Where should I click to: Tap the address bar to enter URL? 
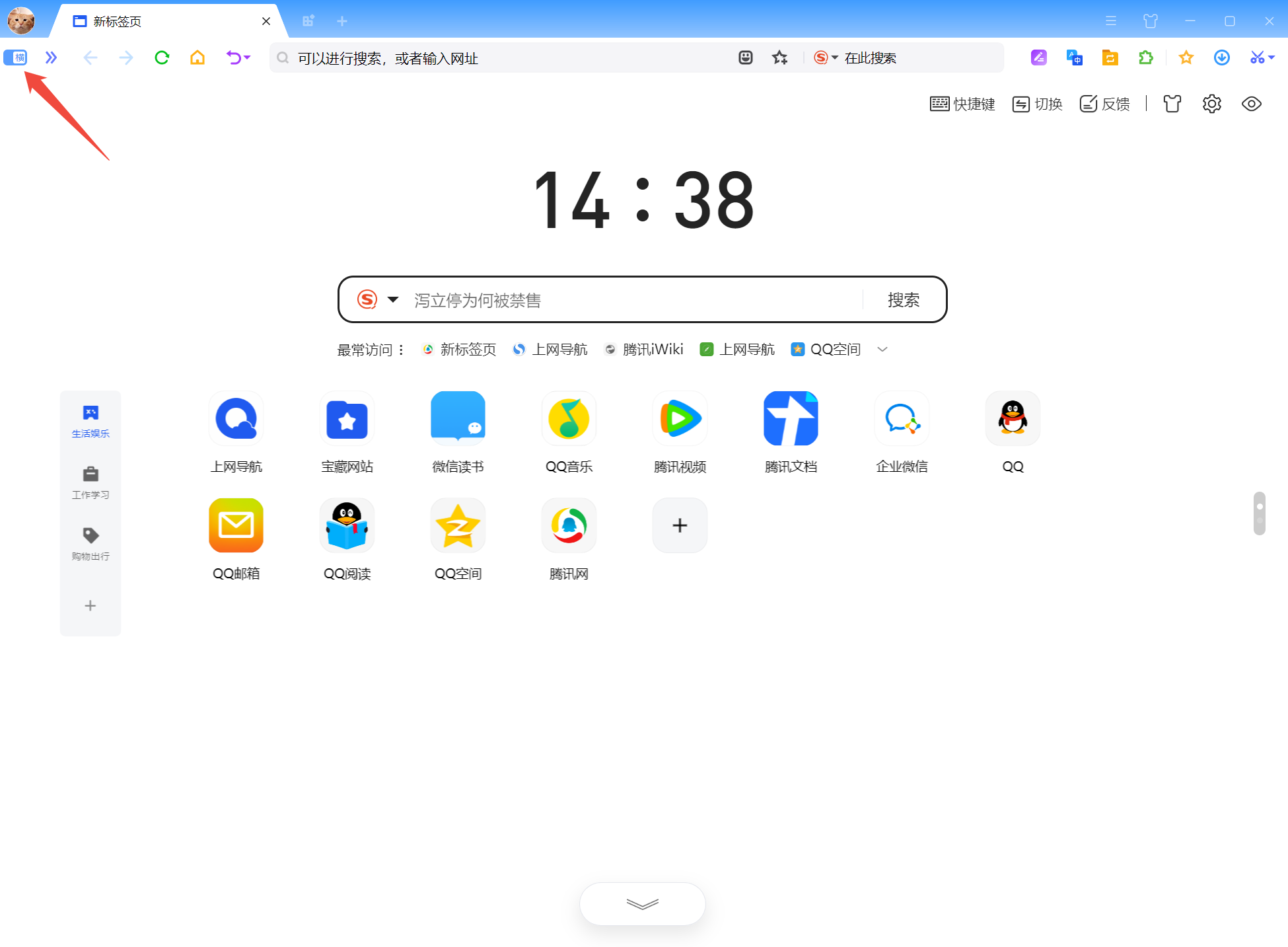pyautogui.click(x=502, y=58)
